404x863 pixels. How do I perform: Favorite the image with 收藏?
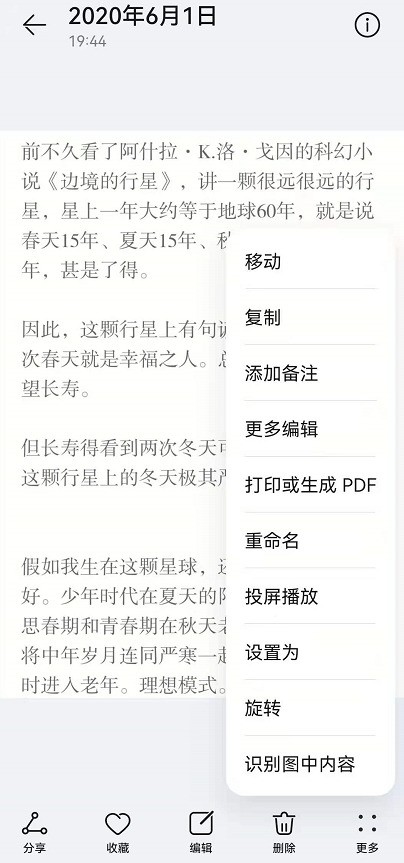tap(118, 832)
